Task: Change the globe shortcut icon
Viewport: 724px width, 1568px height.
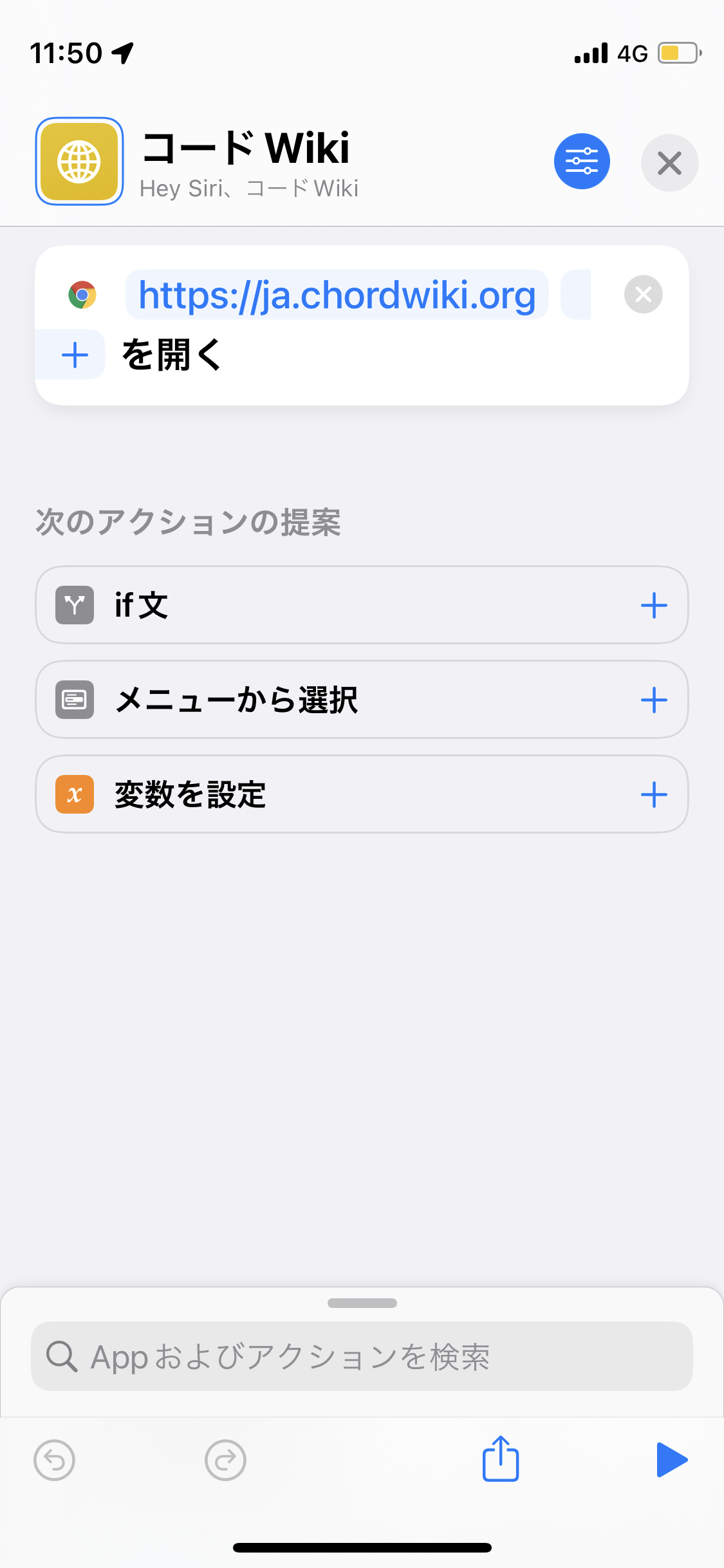Action: click(x=79, y=162)
